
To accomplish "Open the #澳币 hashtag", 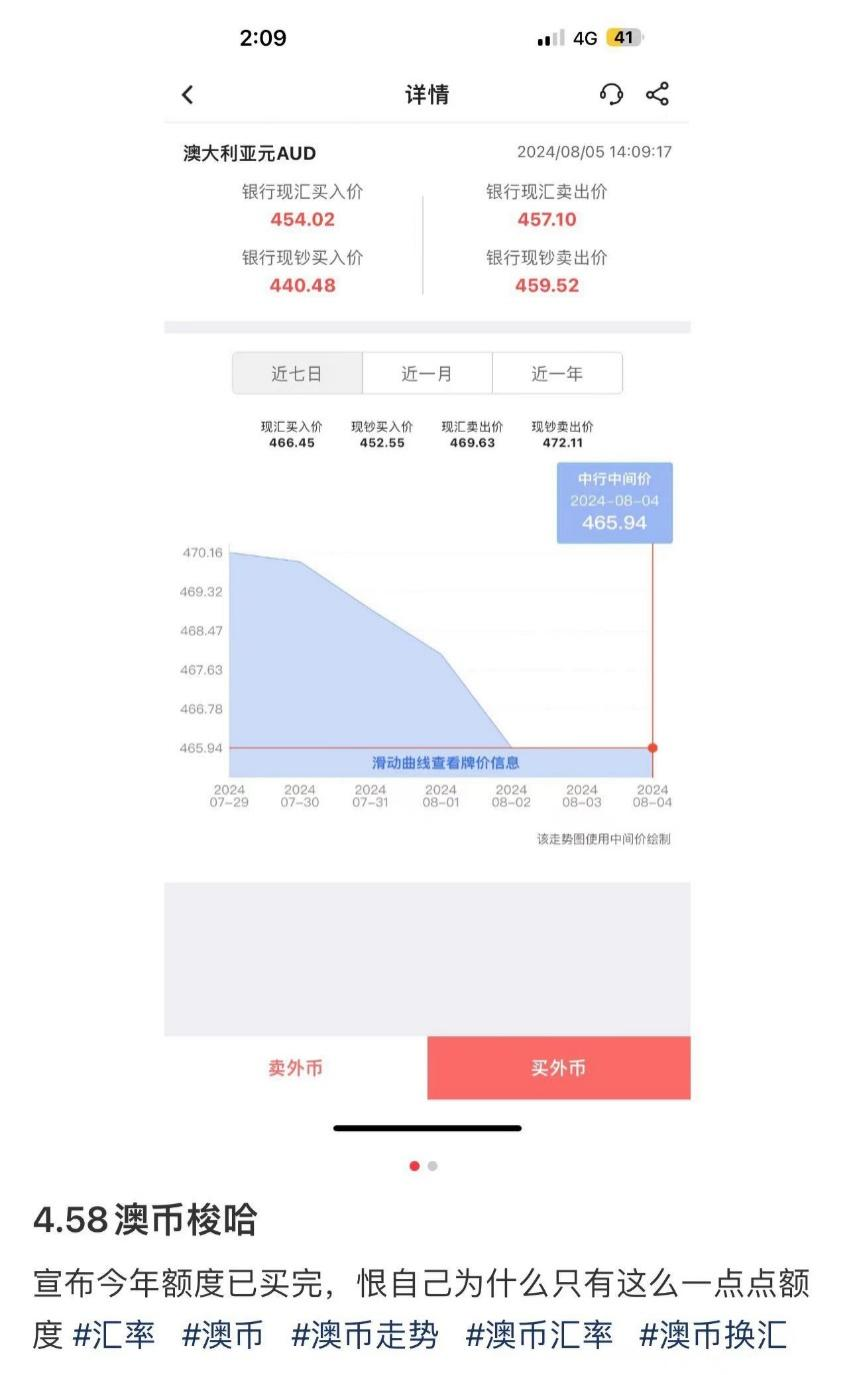I will [x=223, y=1335].
